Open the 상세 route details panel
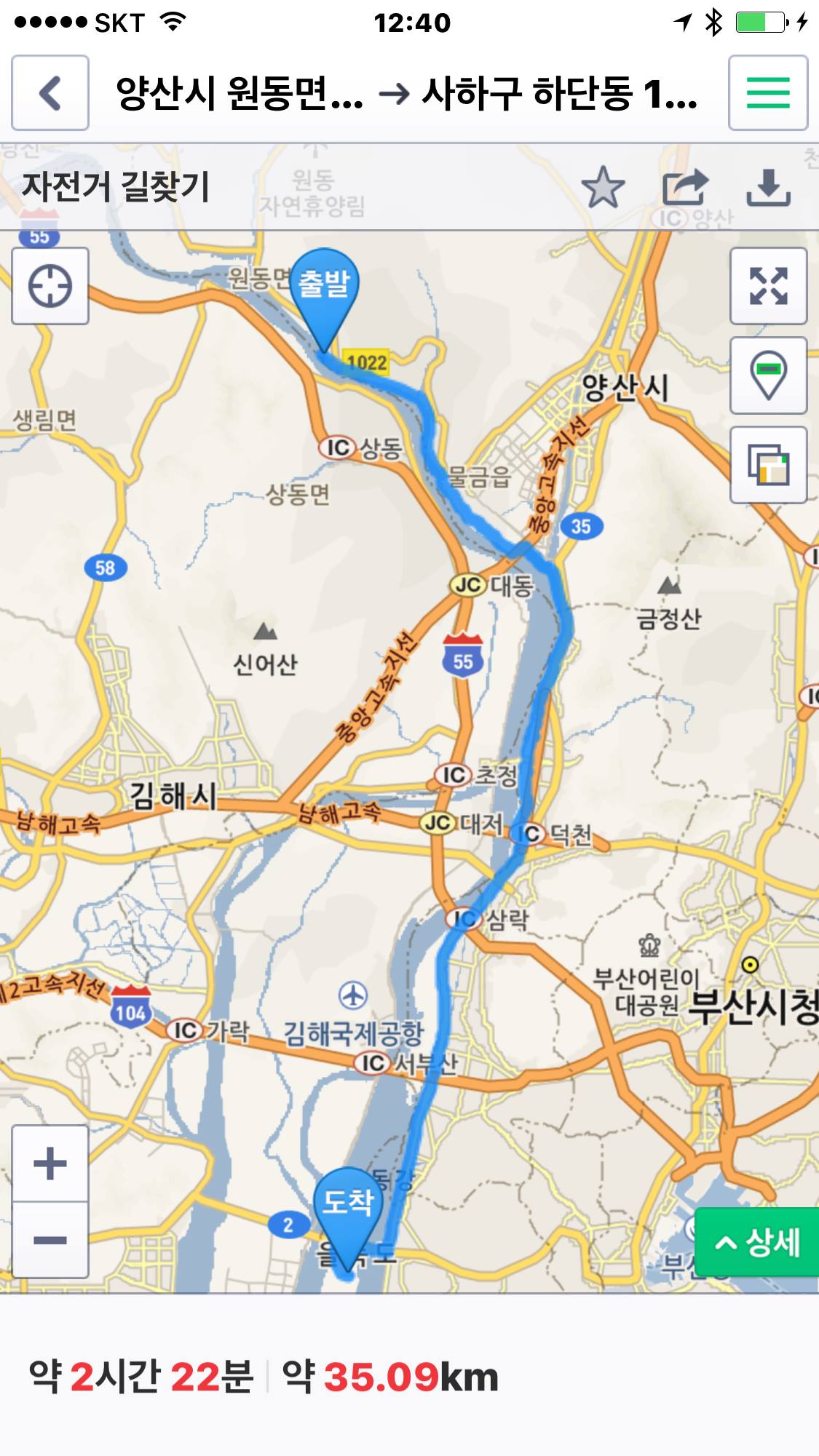819x1456 pixels. tap(759, 1242)
